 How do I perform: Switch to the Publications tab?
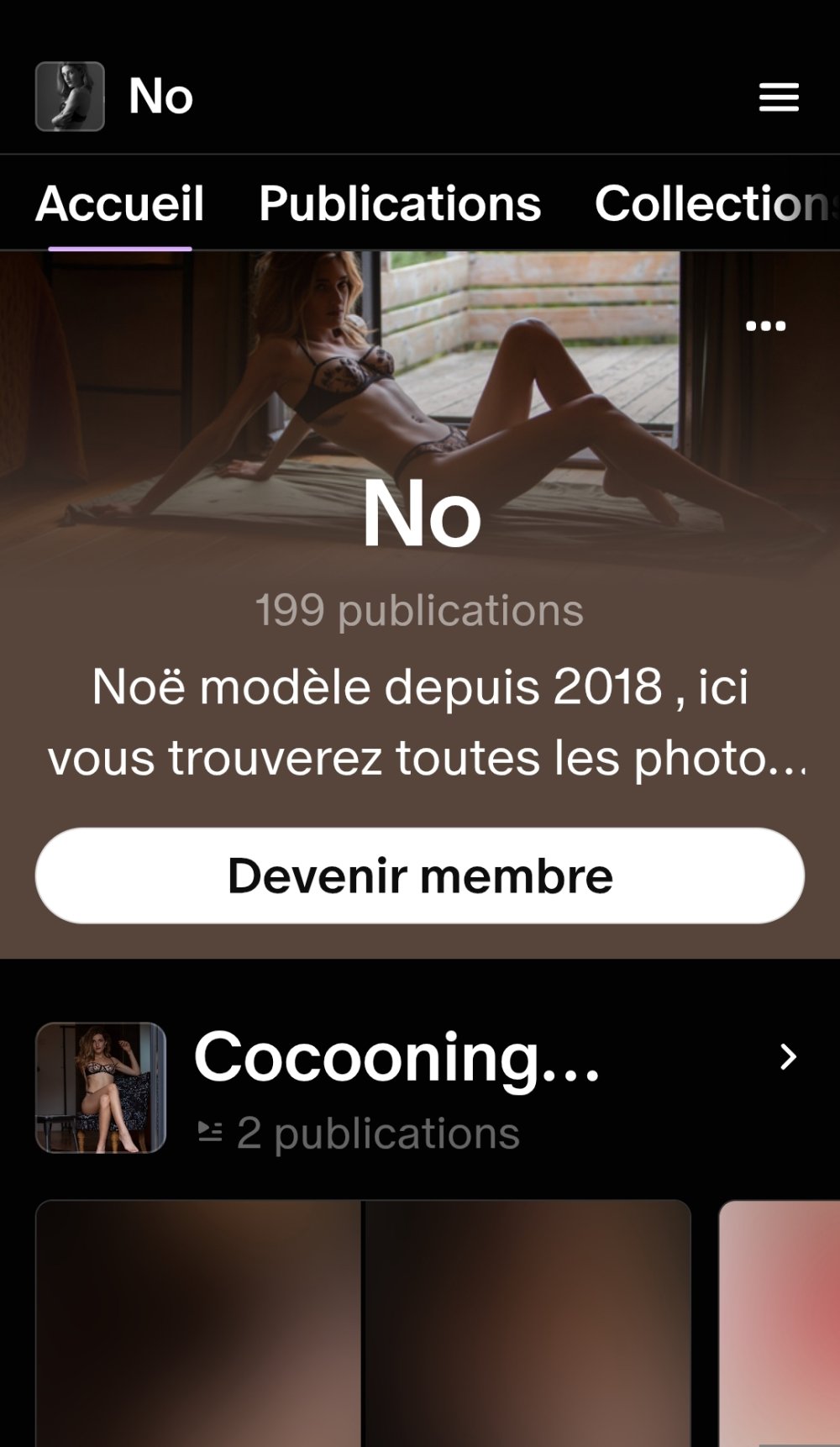coord(401,202)
